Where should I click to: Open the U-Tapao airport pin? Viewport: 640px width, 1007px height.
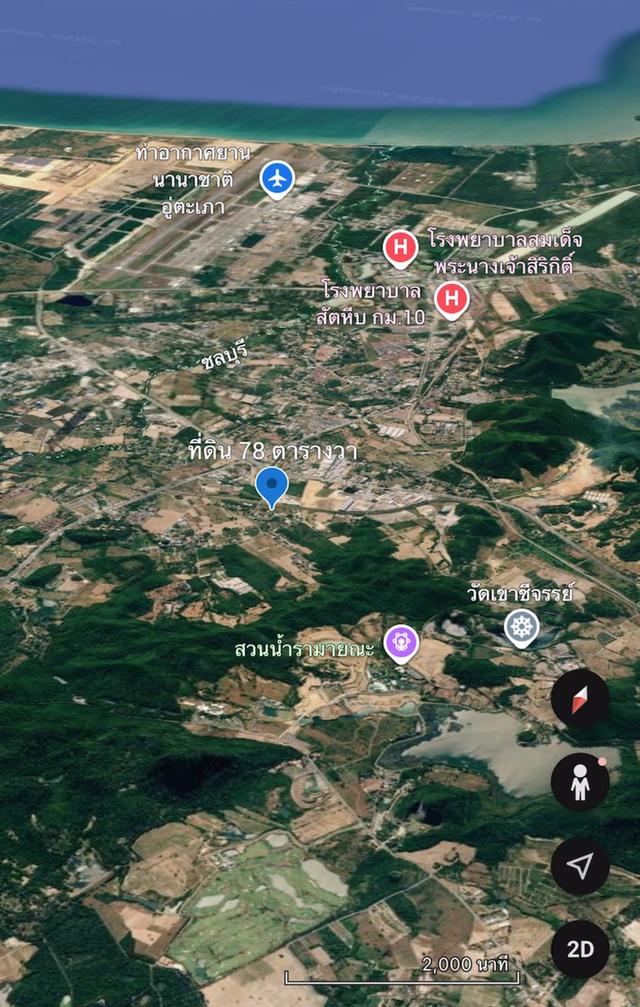click(x=277, y=180)
